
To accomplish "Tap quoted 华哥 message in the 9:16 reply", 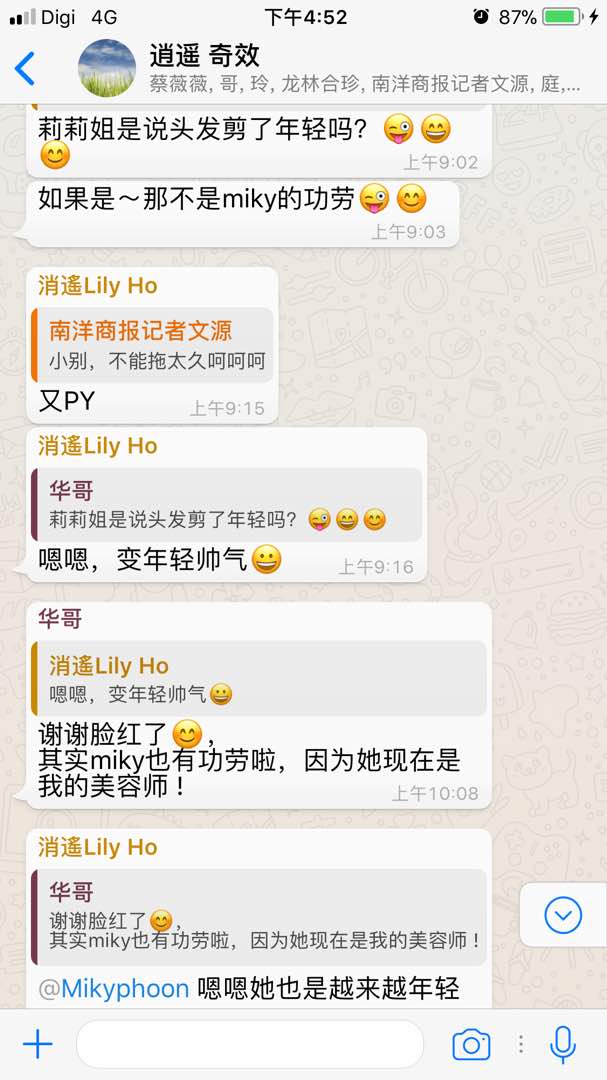I will [227, 505].
